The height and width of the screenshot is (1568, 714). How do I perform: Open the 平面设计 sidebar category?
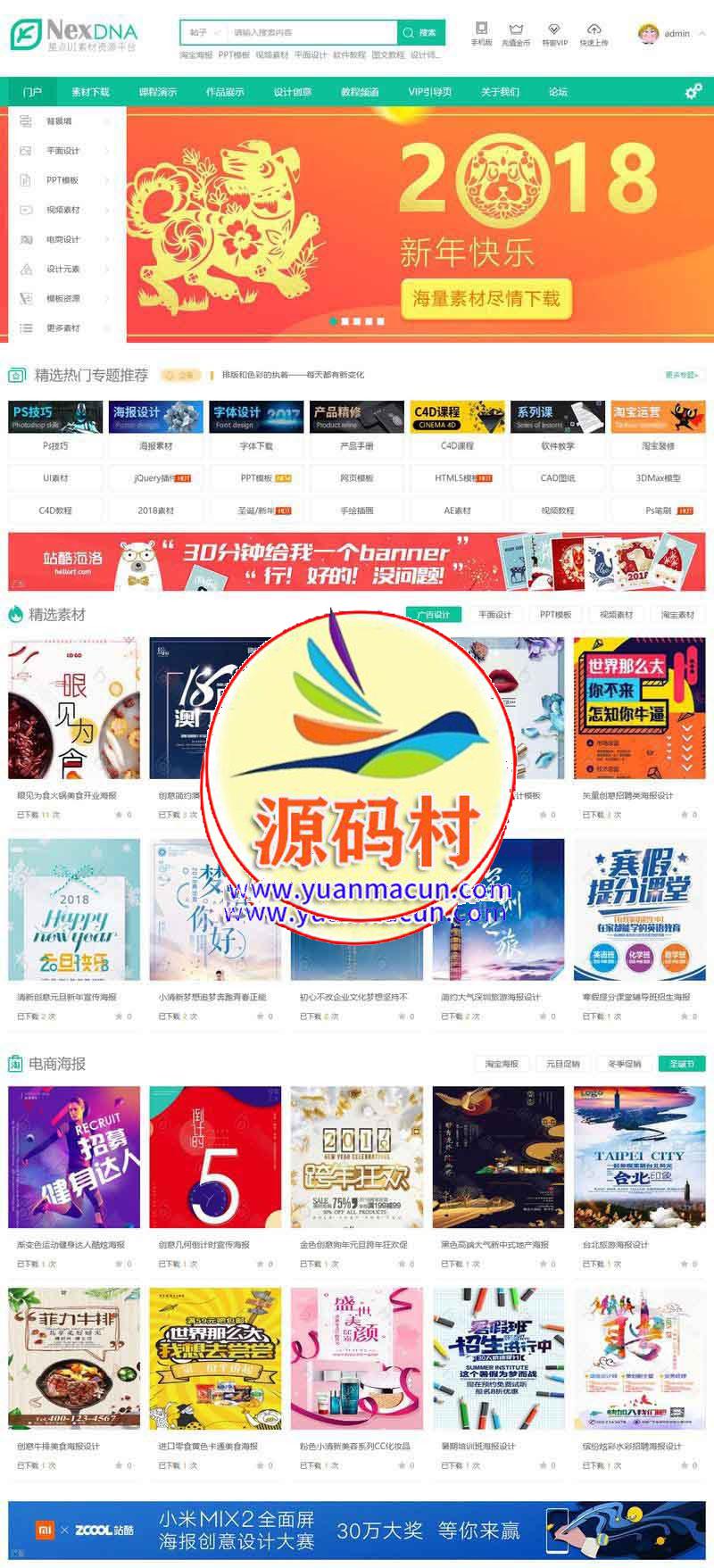pyautogui.click(x=63, y=151)
